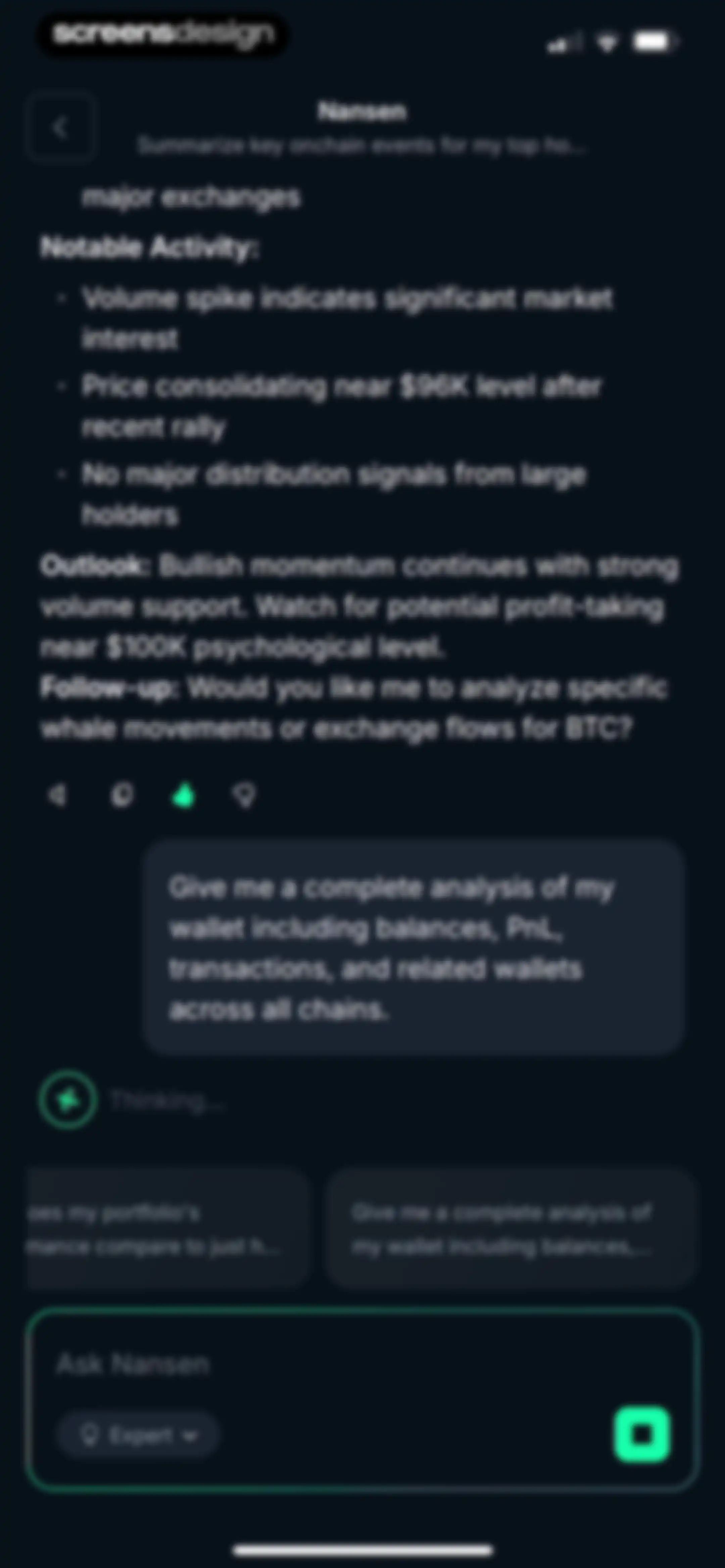Stop the response with the green square button
Screen dimensions: 725x1568
pos(642,1435)
